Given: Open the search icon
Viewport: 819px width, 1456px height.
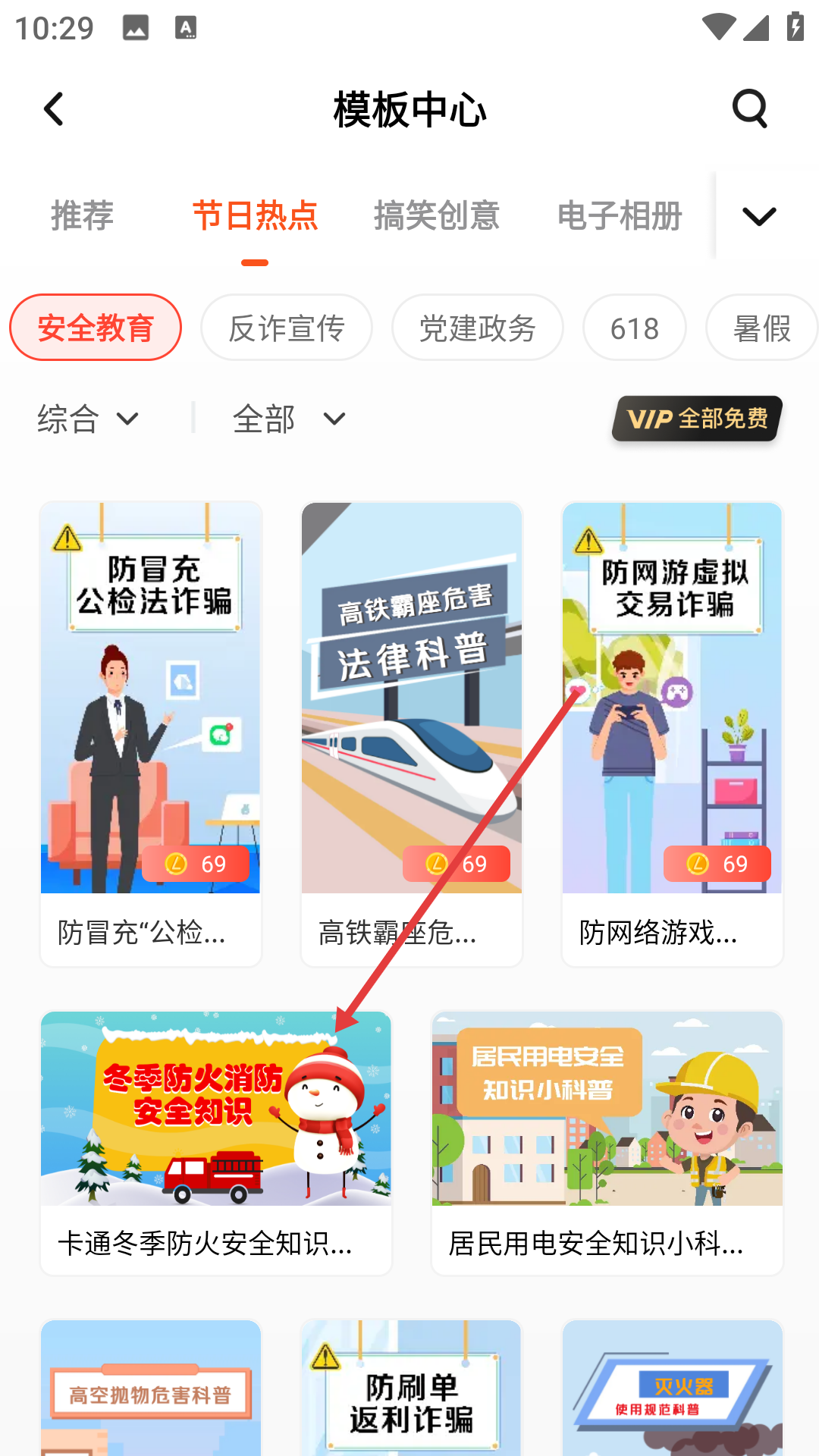Looking at the screenshot, I should [750, 110].
